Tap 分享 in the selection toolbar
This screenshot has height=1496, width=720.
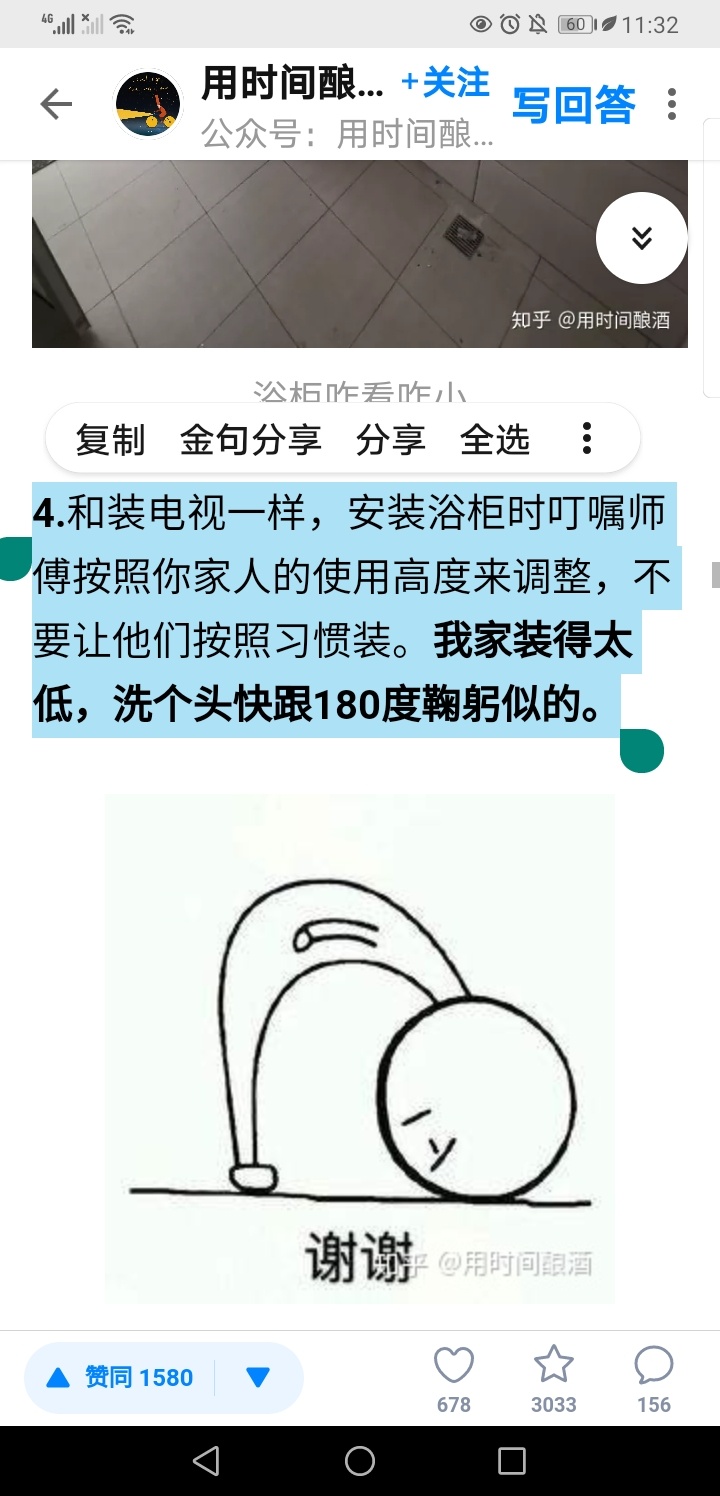(390, 439)
